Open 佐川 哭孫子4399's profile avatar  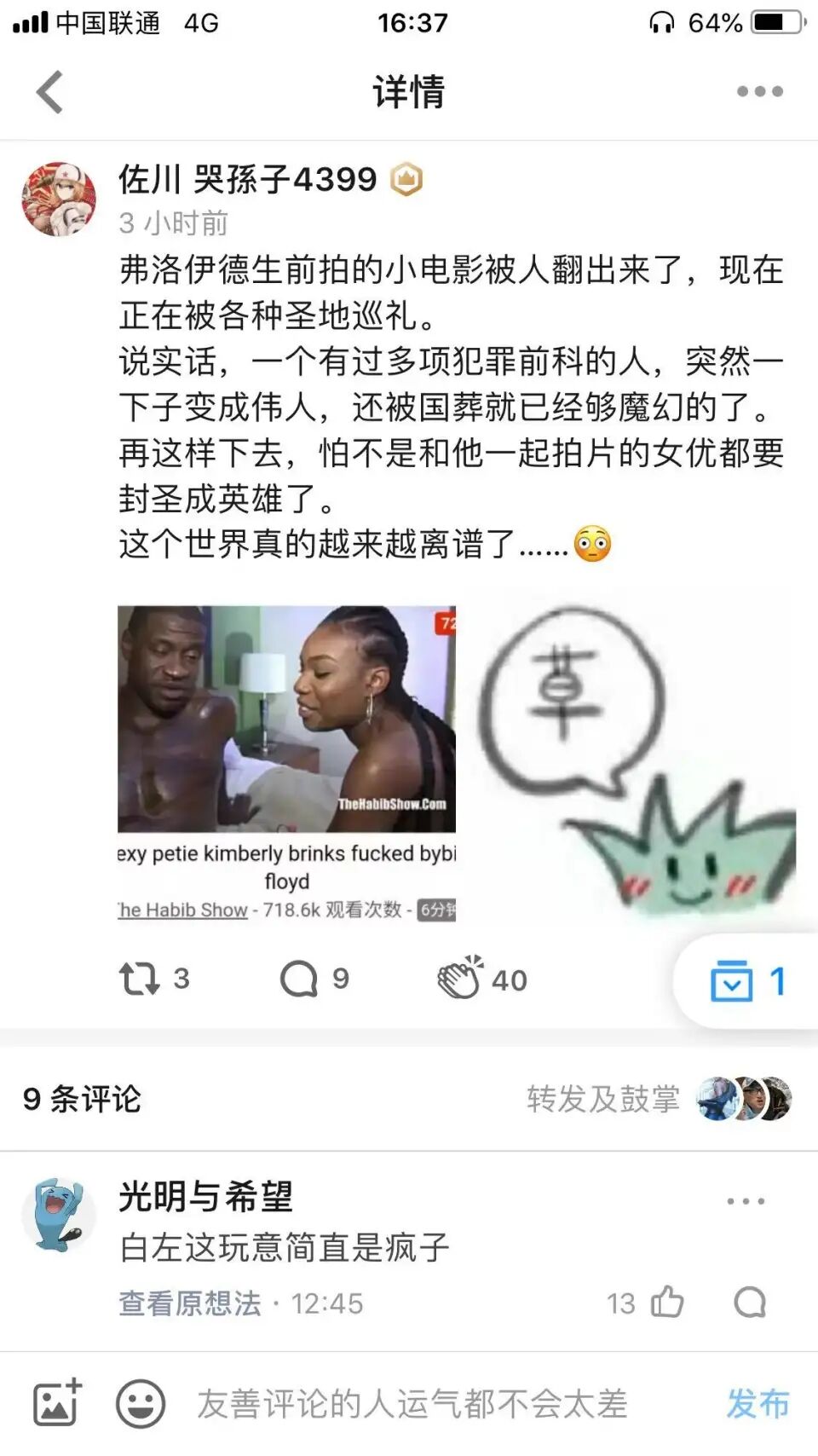58,199
